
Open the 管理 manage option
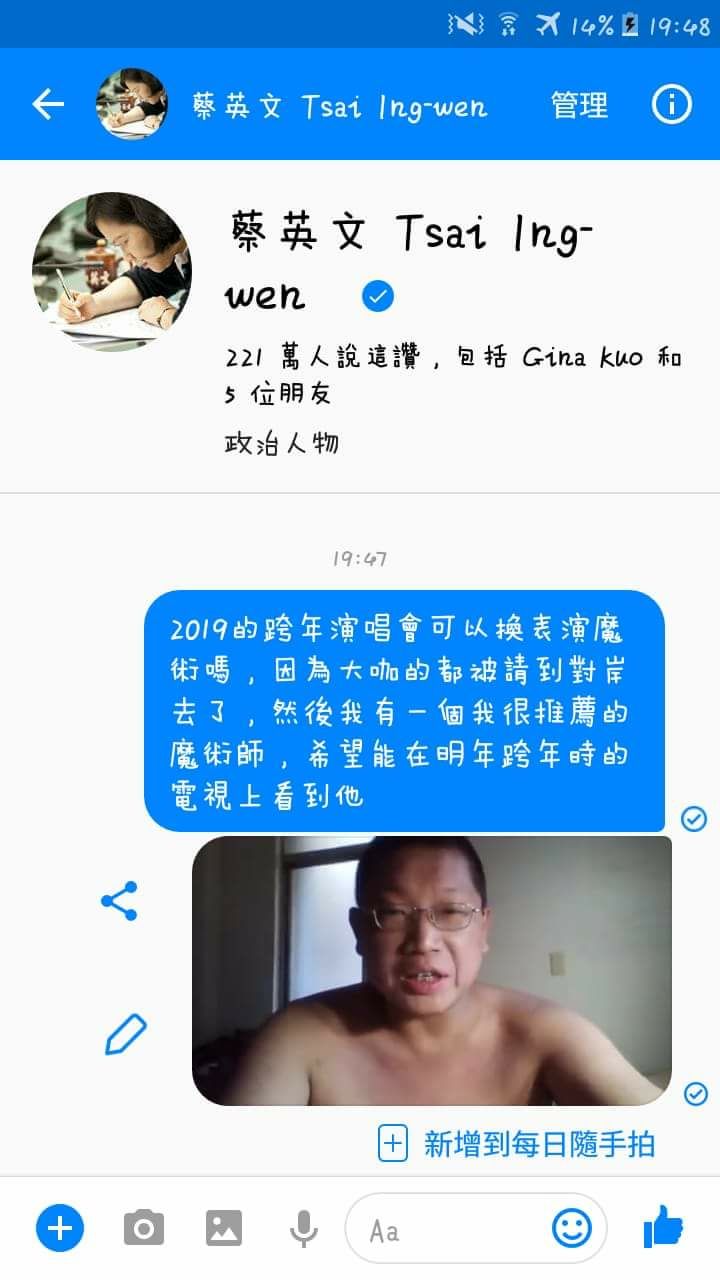tap(579, 105)
